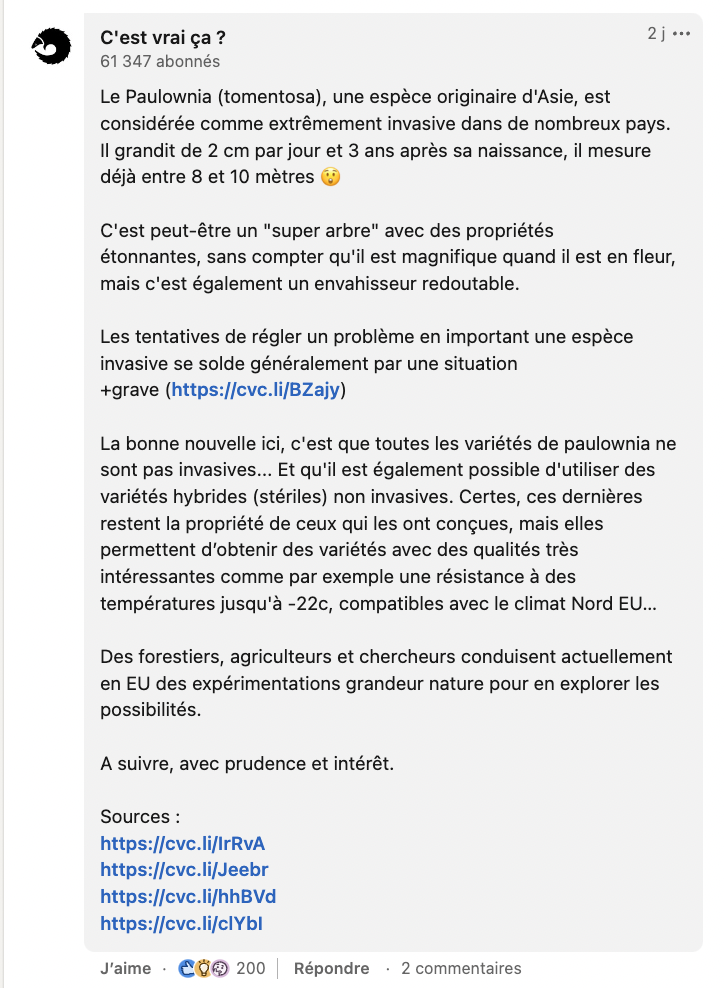Open the C'est vrai ça ? profile picture
The width and height of the screenshot is (724, 988).
pyautogui.click(x=51, y=46)
